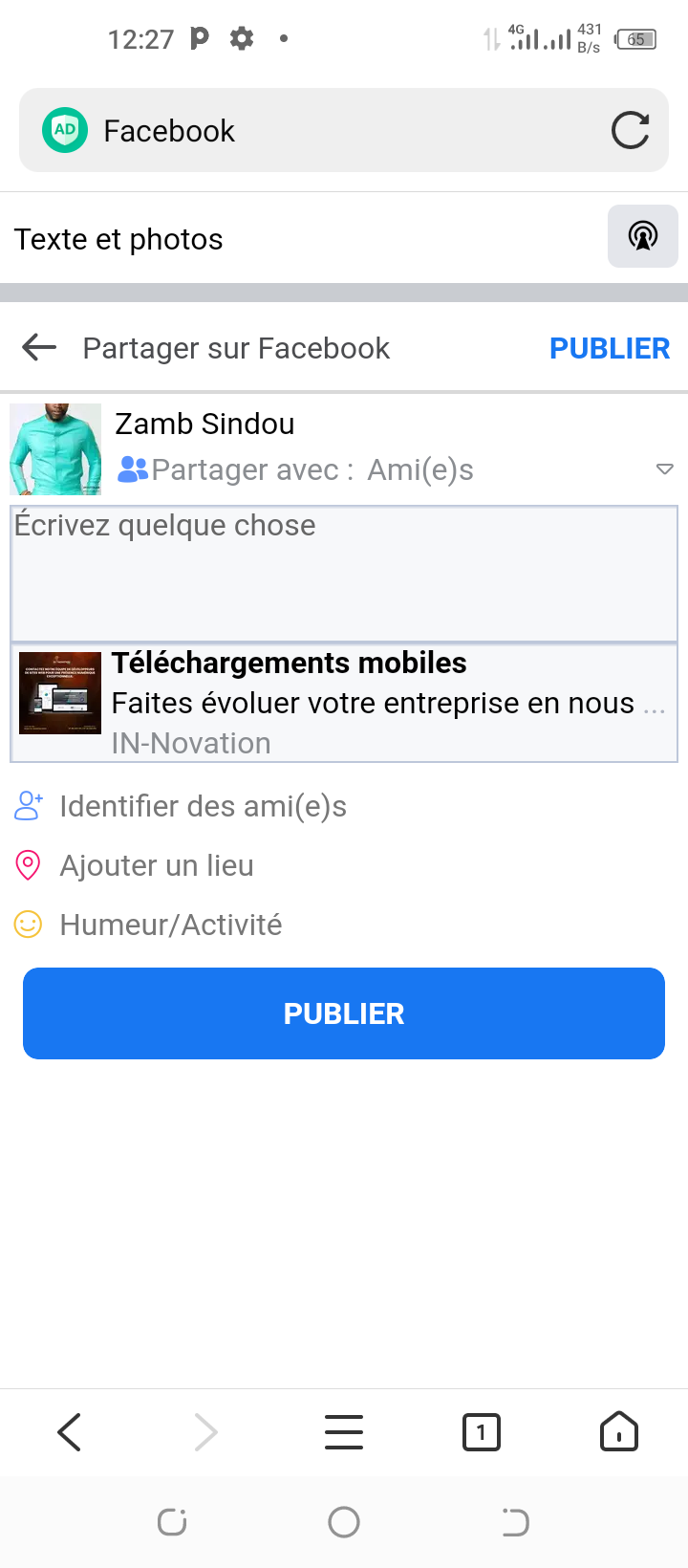Go back from Partager sur Facebook
The width and height of the screenshot is (688, 1568).
pyautogui.click(x=40, y=348)
